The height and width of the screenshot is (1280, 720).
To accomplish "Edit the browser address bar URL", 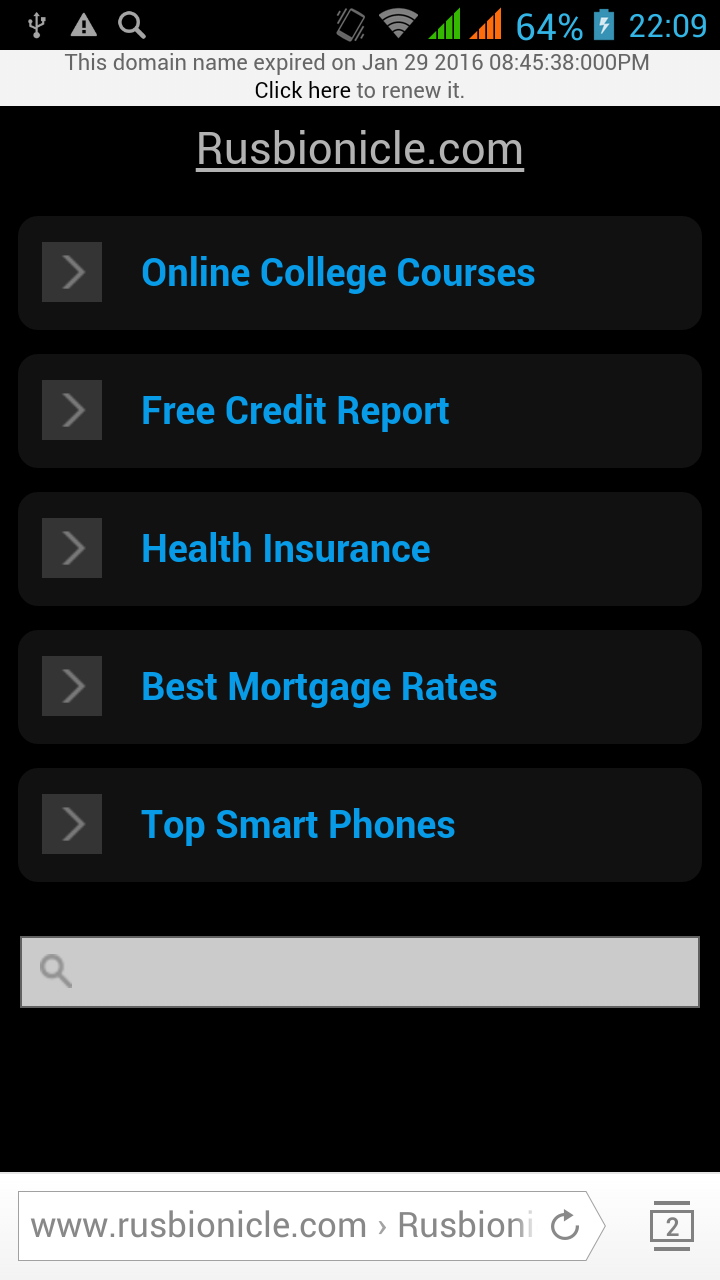I will [x=280, y=1226].
